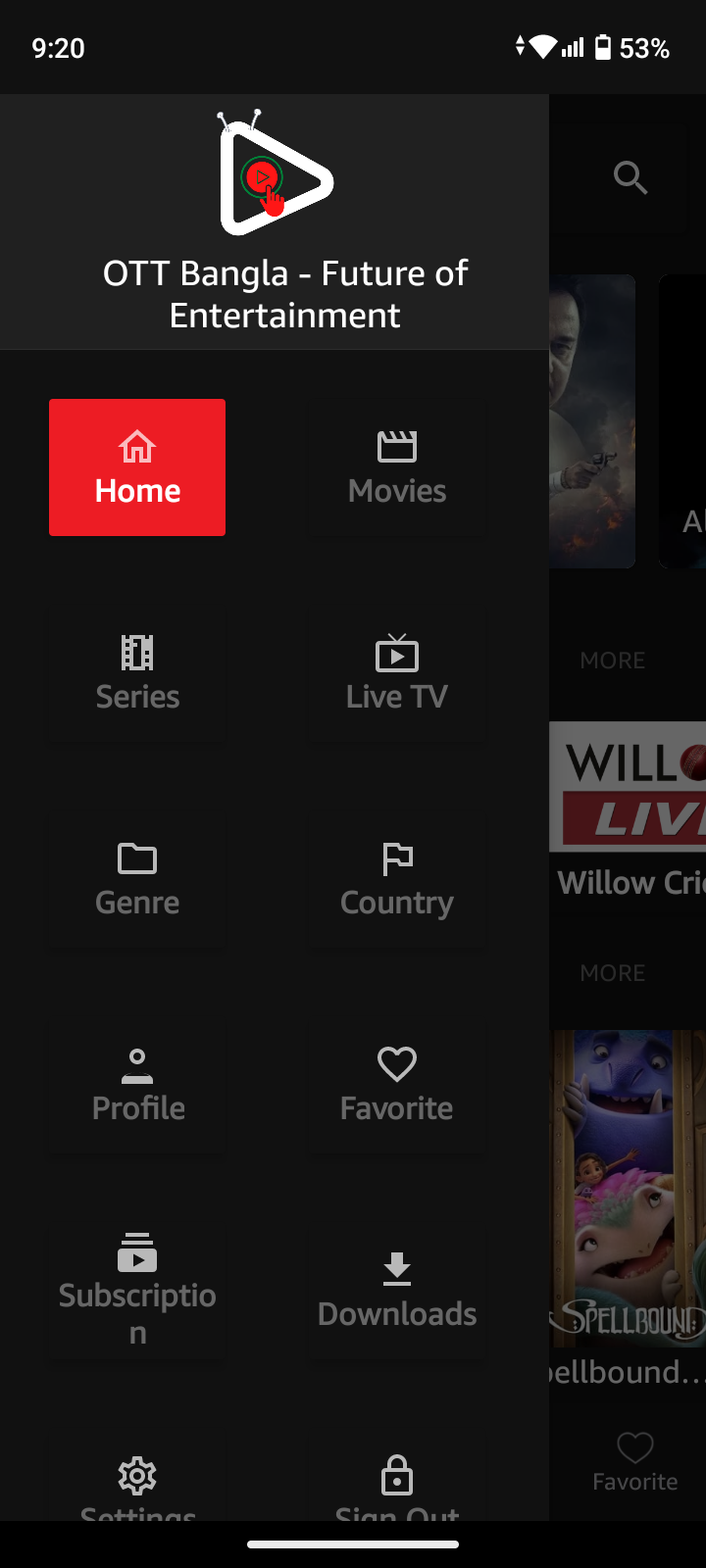Tap MORE above the Willow Cricket tile
The image size is (706, 1568).
pyautogui.click(x=613, y=661)
